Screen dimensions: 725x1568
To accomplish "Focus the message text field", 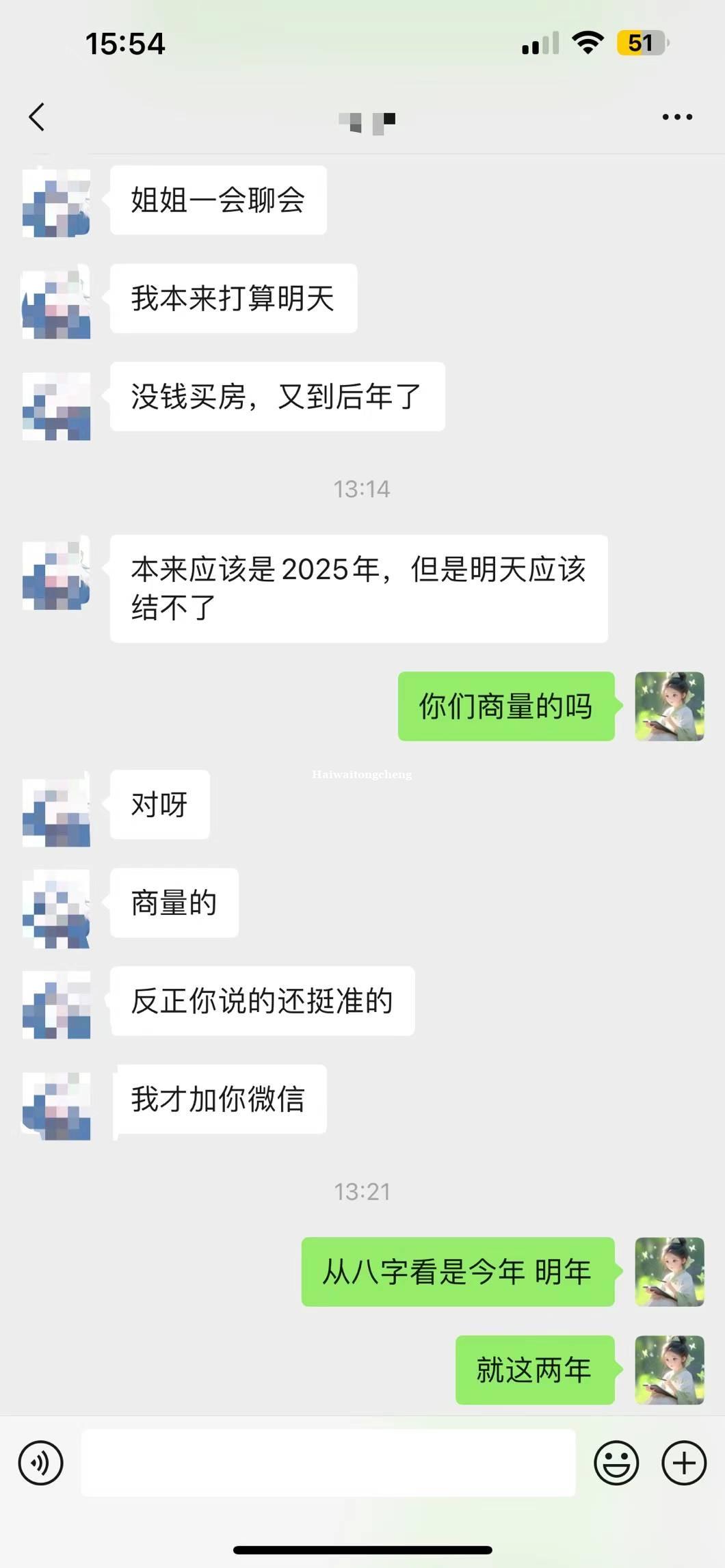I will (x=328, y=1463).
